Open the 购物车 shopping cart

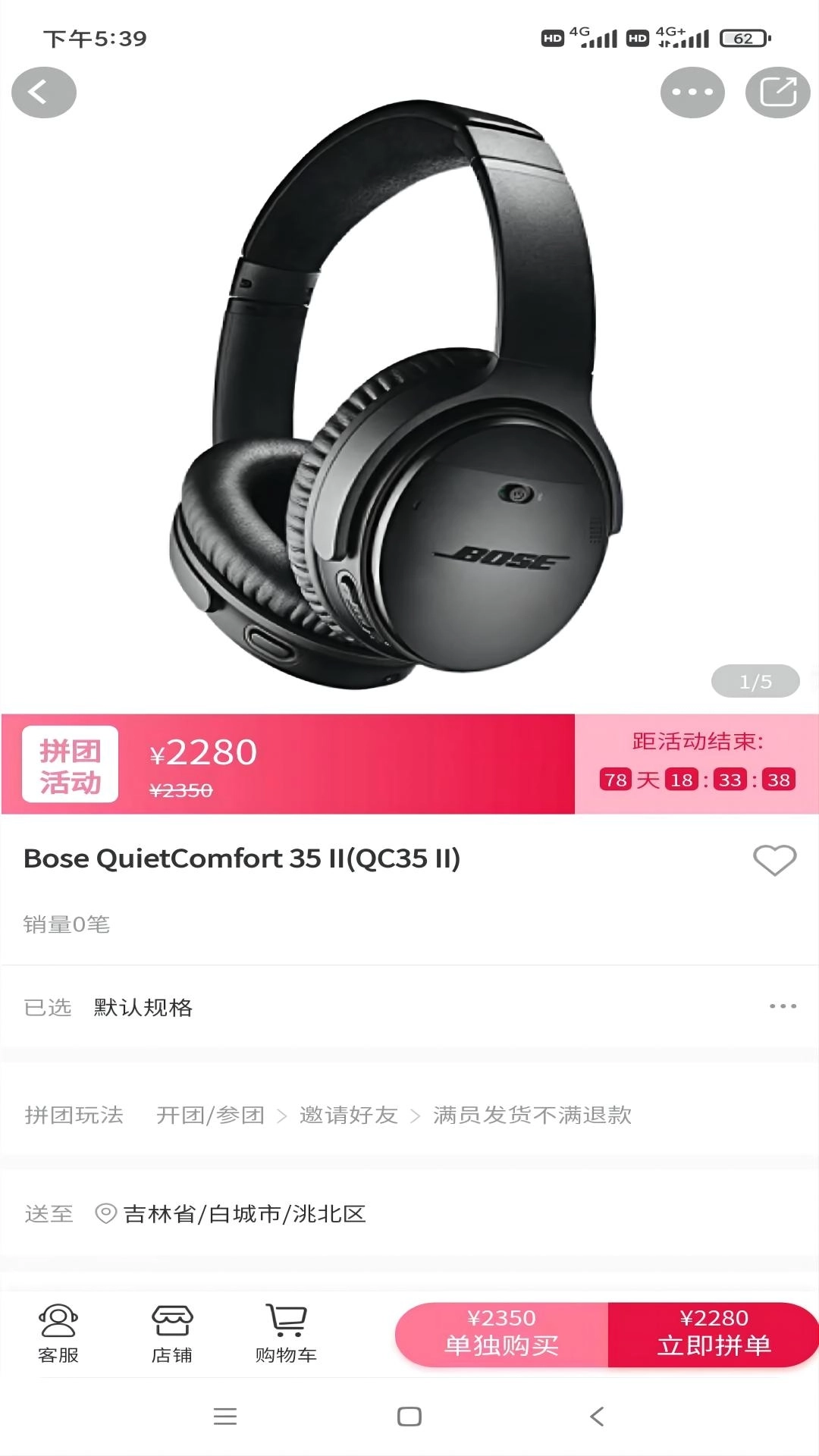[286, 1335]
